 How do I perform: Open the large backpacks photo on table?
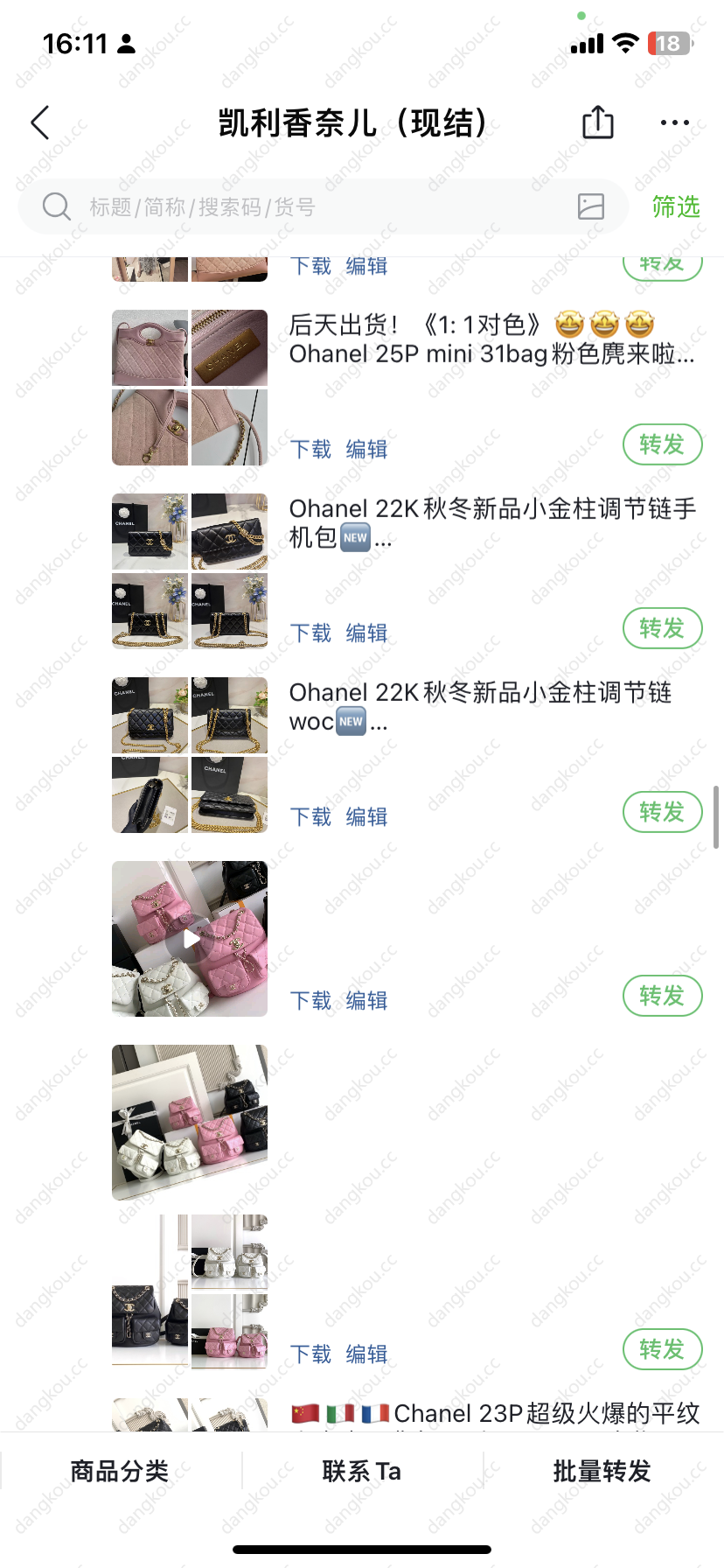tap(190, 1123)
